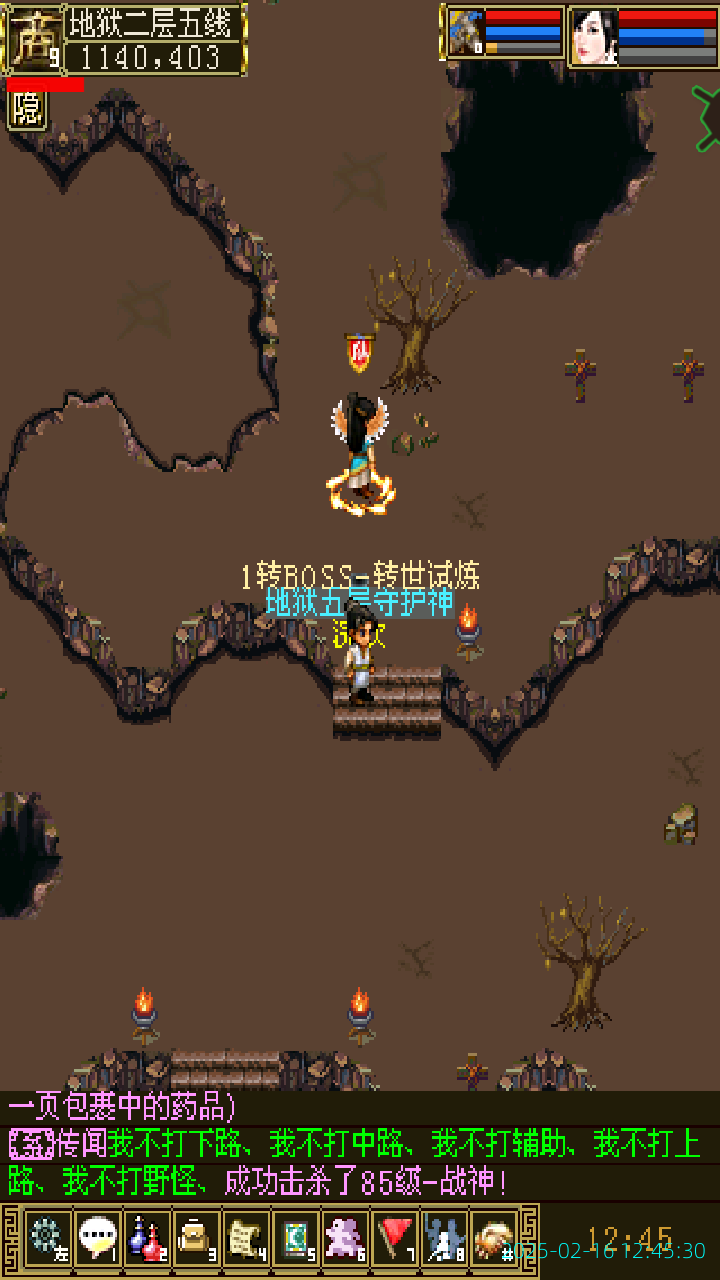Viewport: 720px width, 1280px height.
Task: Open the chat bubble shortcut
Action: [97, 1238]
